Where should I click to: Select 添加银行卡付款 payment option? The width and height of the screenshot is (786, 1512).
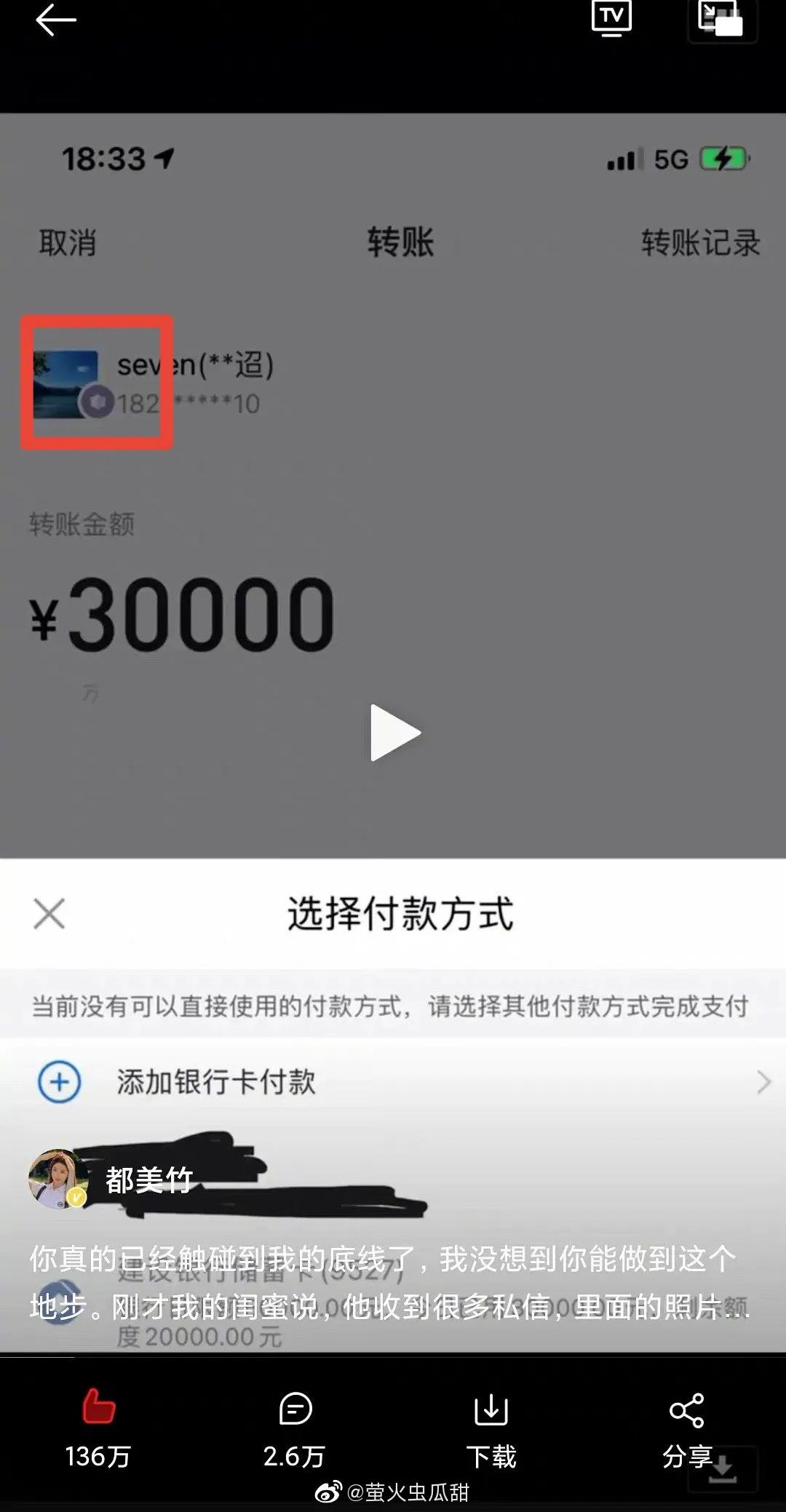215,1082
